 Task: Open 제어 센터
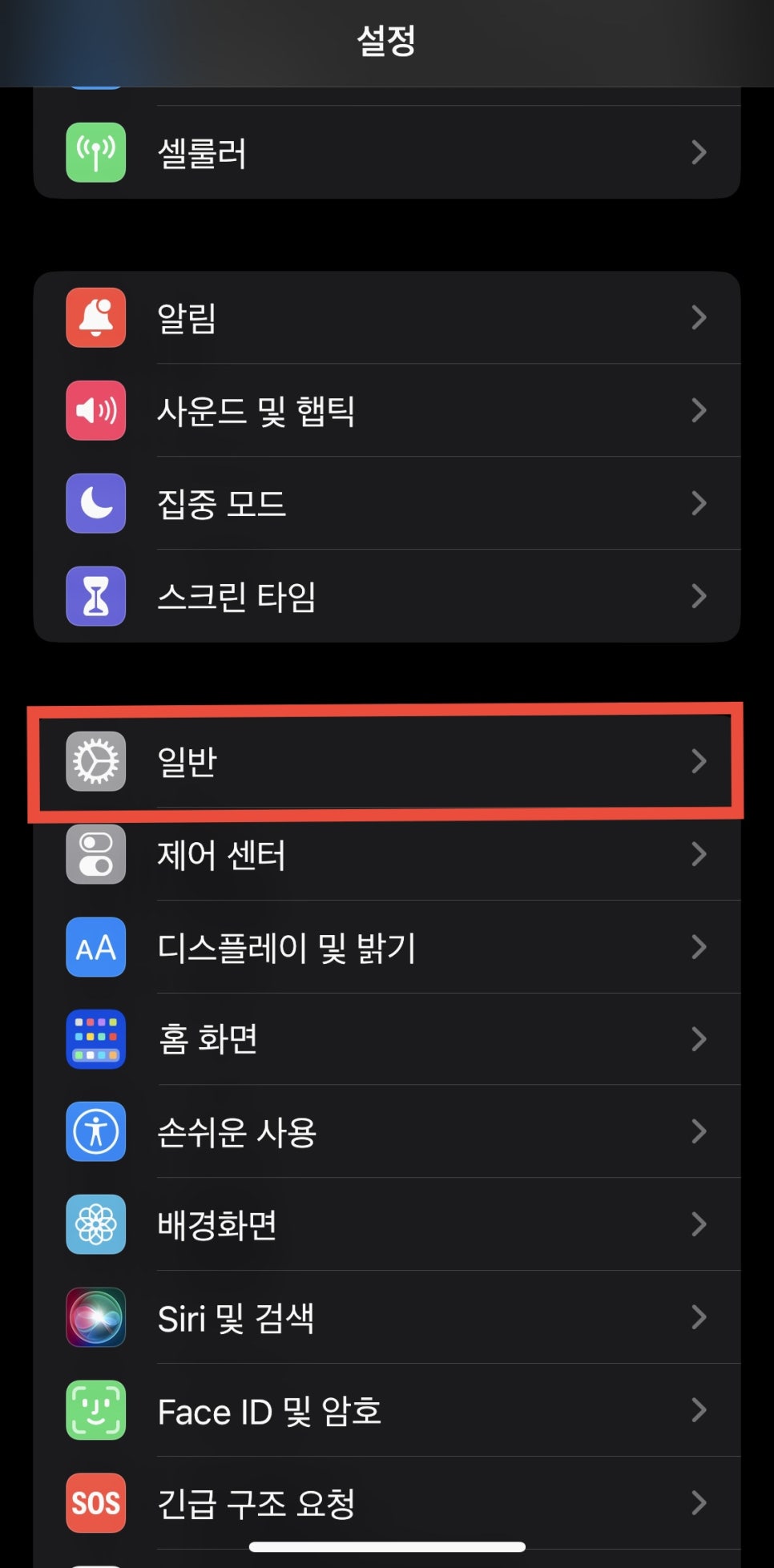tap(387, 854)
